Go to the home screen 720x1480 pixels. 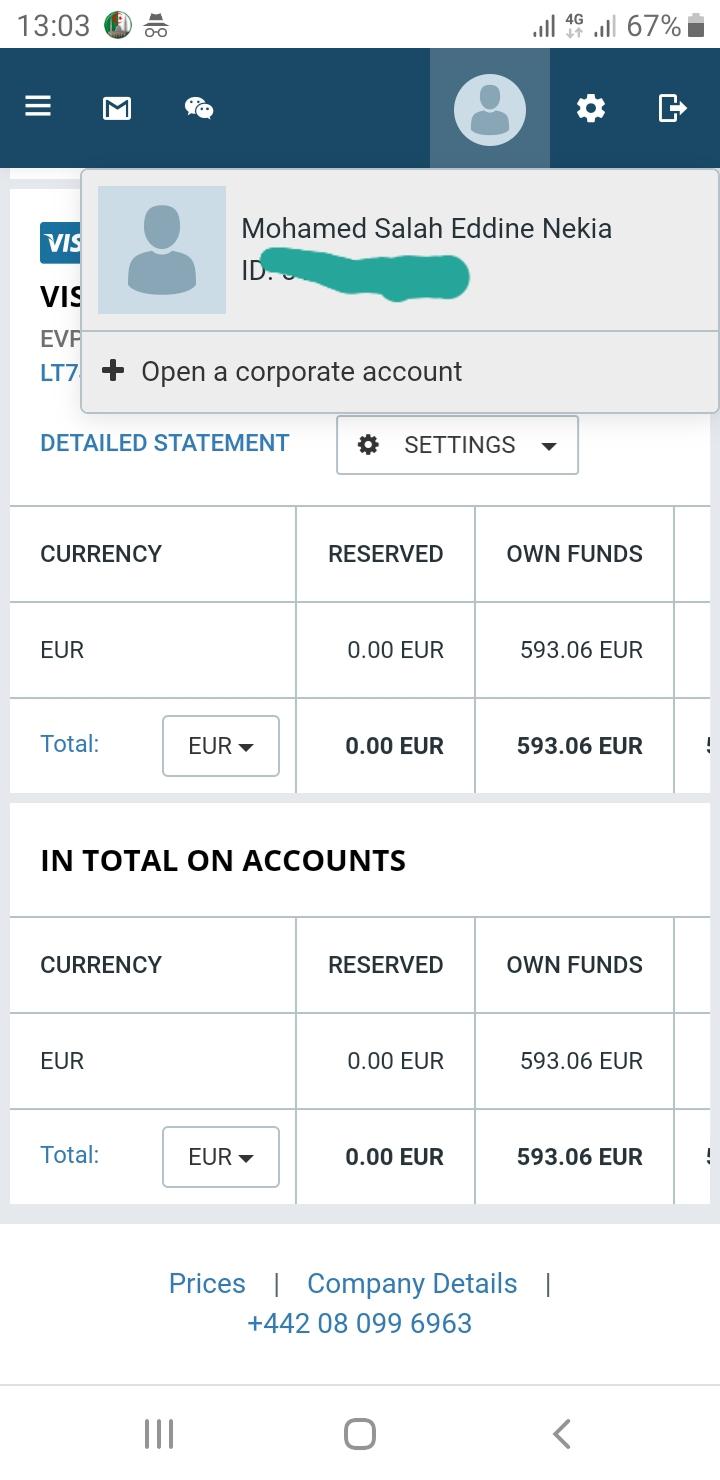(x=359, y=1434)
